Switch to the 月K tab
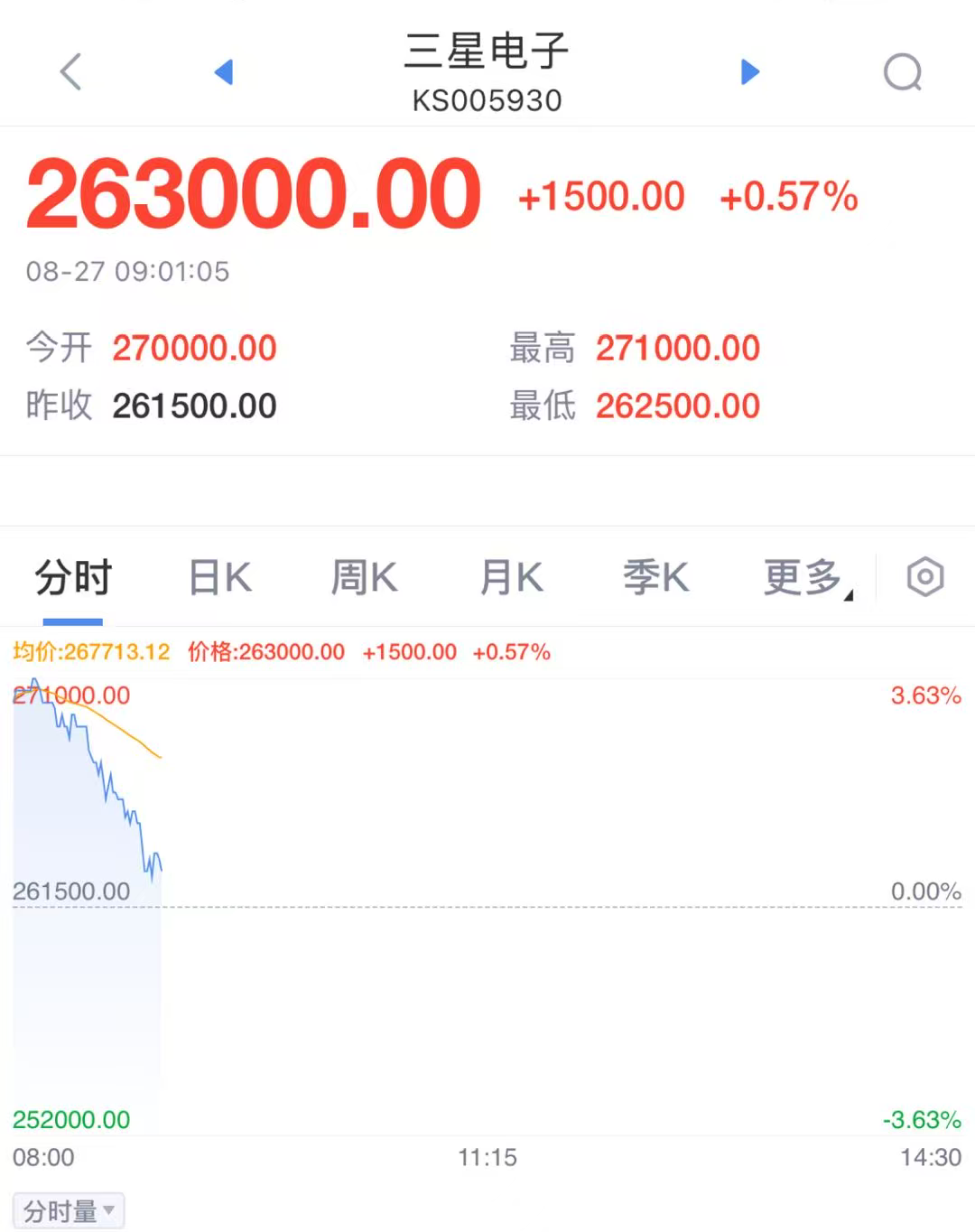The height and width of the screenshot is (1232, 975). pos(512,577)
